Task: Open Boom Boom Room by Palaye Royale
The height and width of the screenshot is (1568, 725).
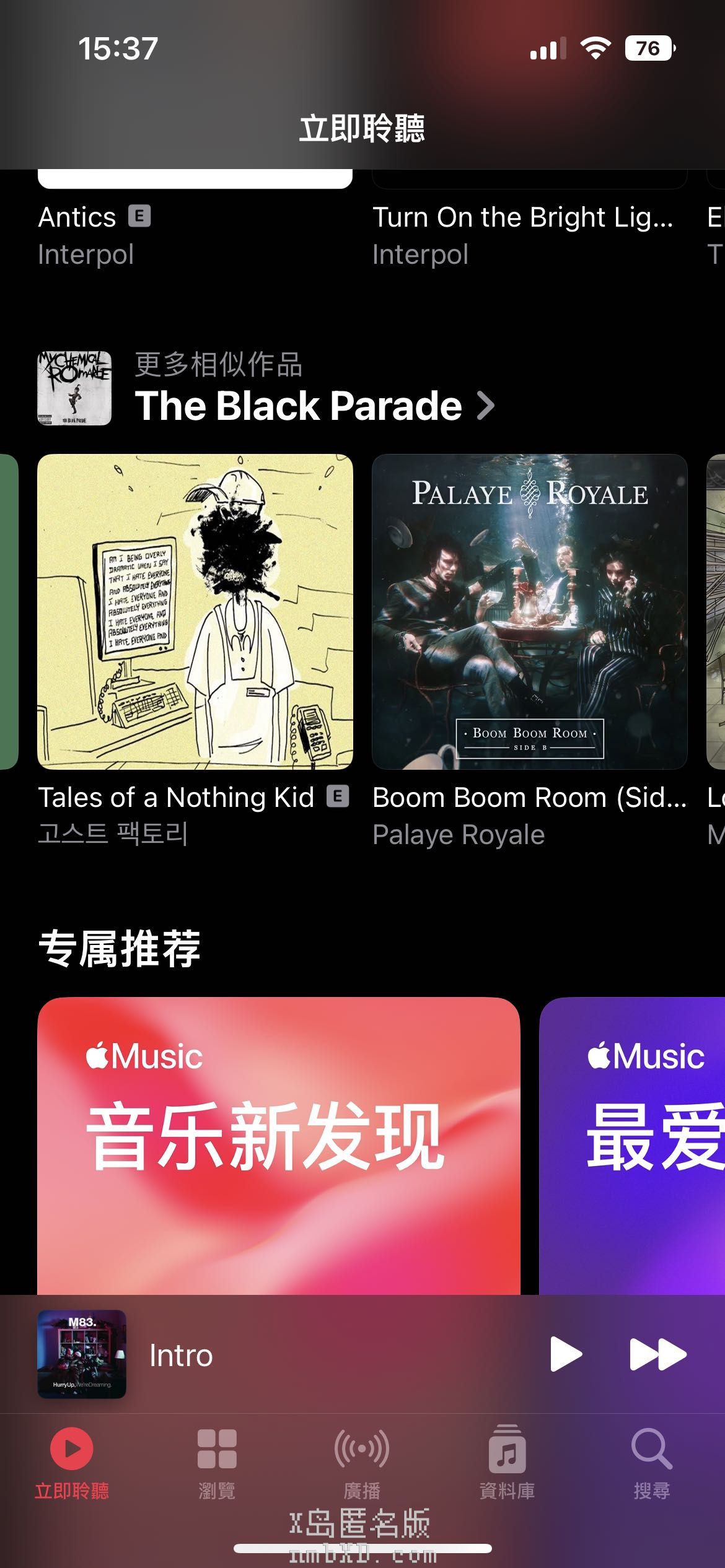Action: point(529,612)
